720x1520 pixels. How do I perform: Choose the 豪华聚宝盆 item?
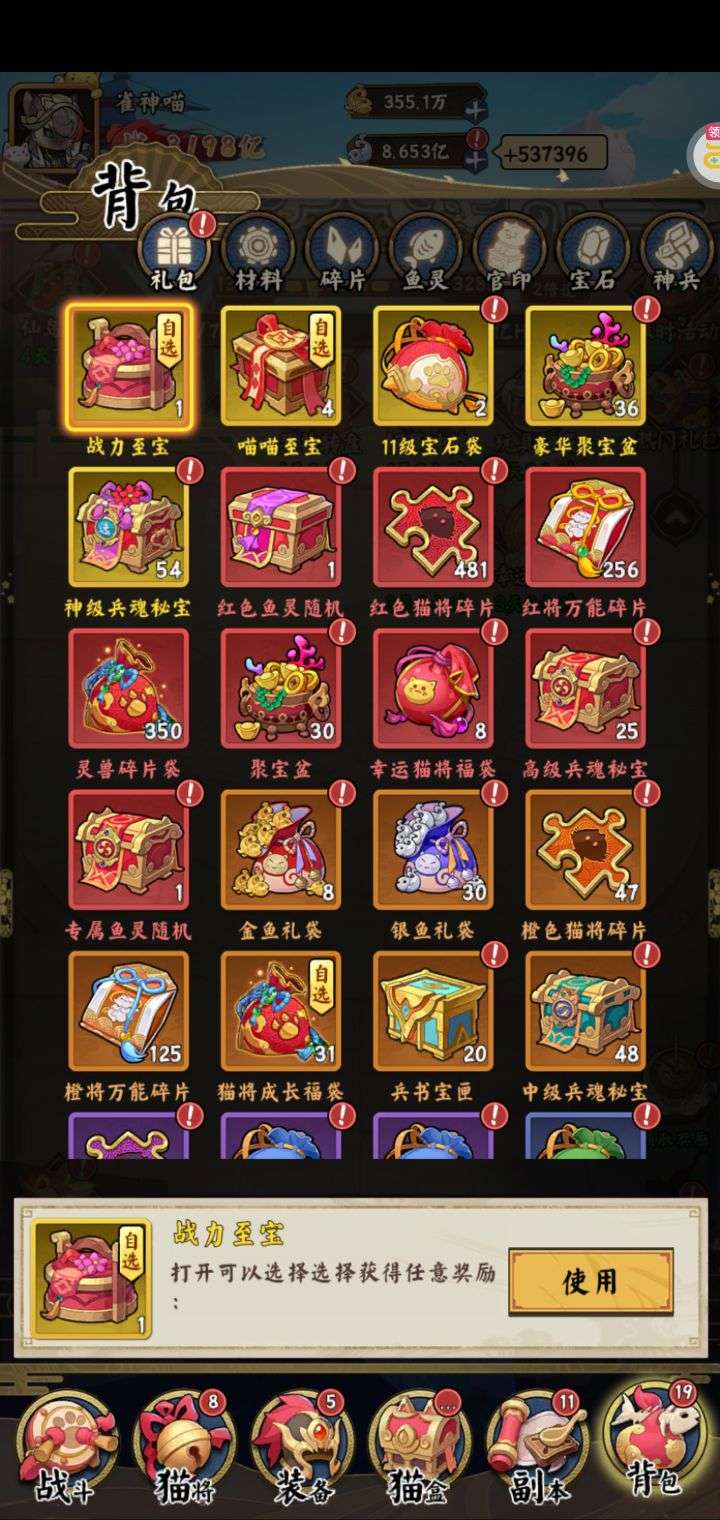(x=585, y=365)
